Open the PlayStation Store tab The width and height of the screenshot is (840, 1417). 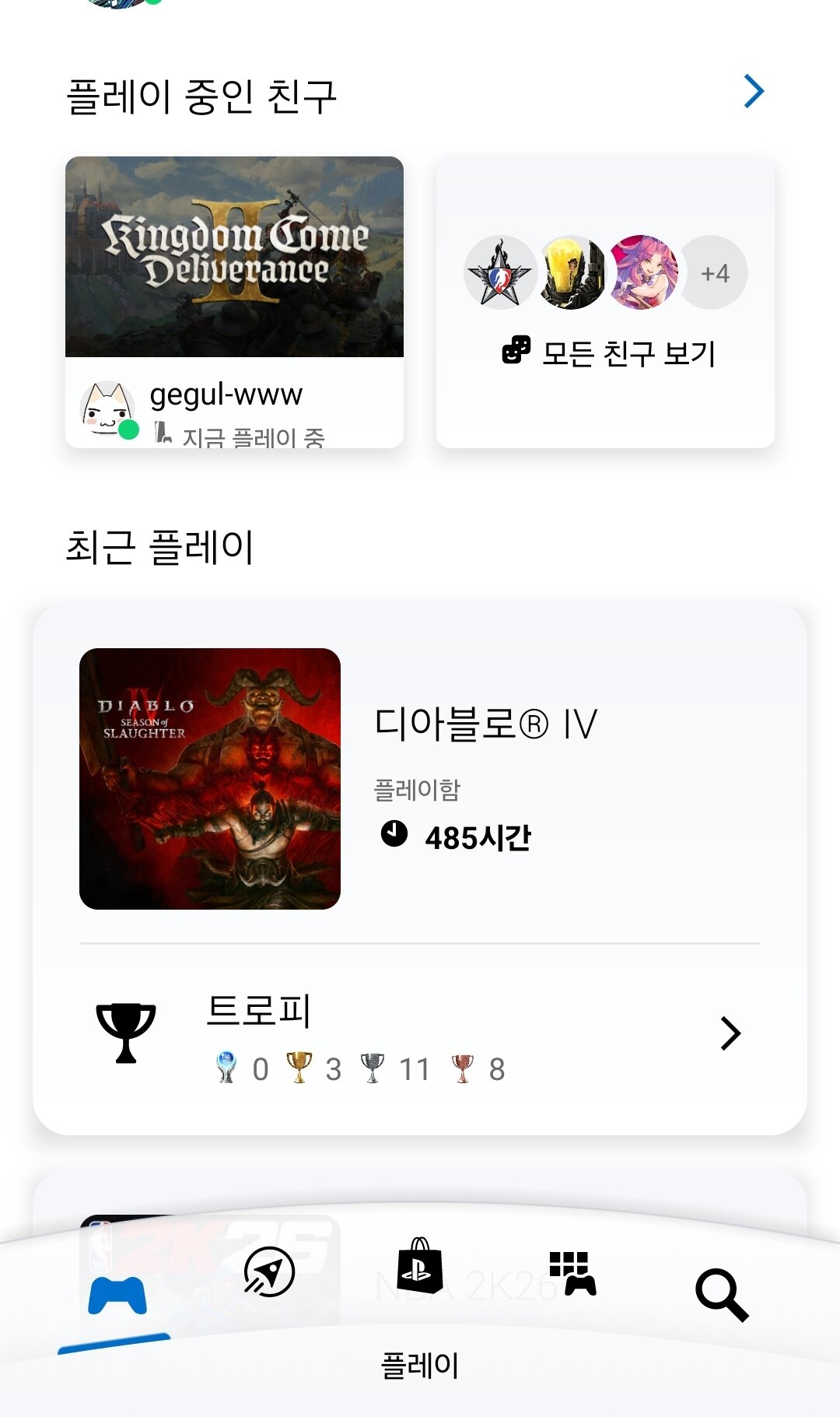click(419, 1267)
